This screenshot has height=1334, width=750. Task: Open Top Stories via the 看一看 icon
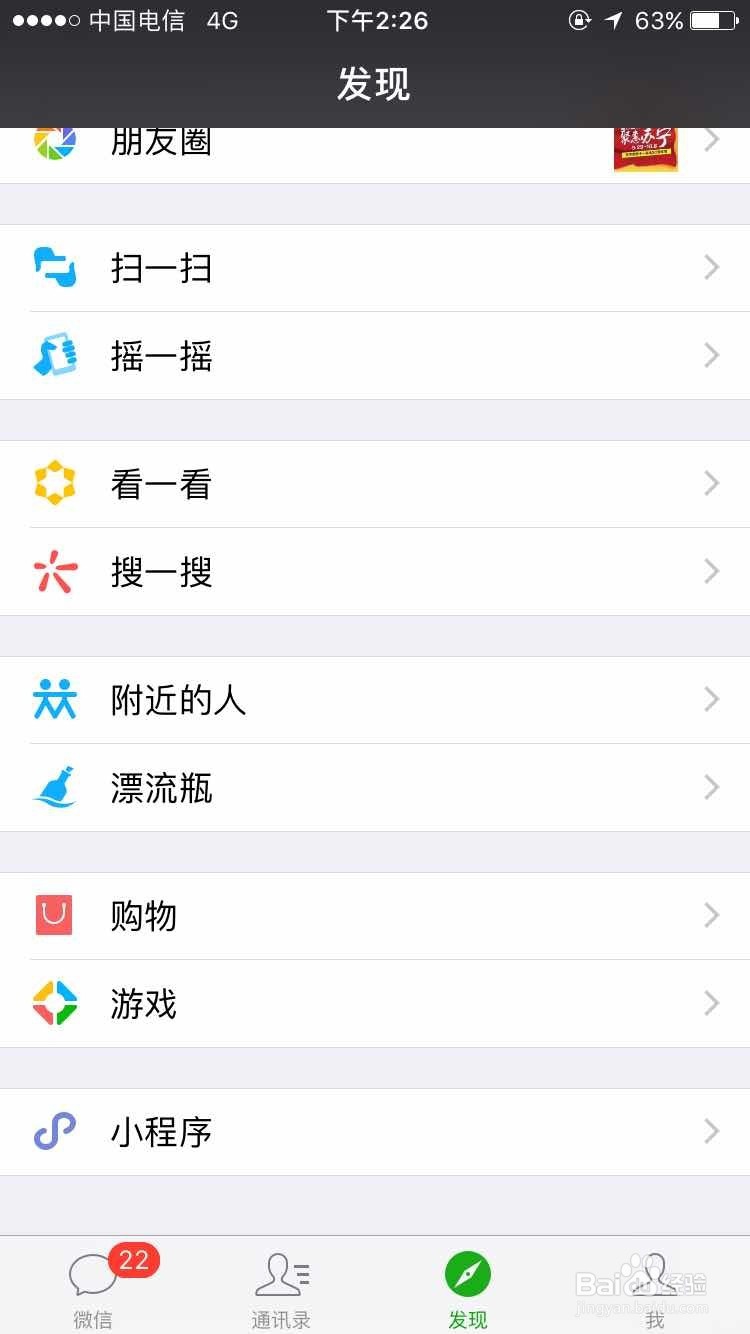[55, 483]
